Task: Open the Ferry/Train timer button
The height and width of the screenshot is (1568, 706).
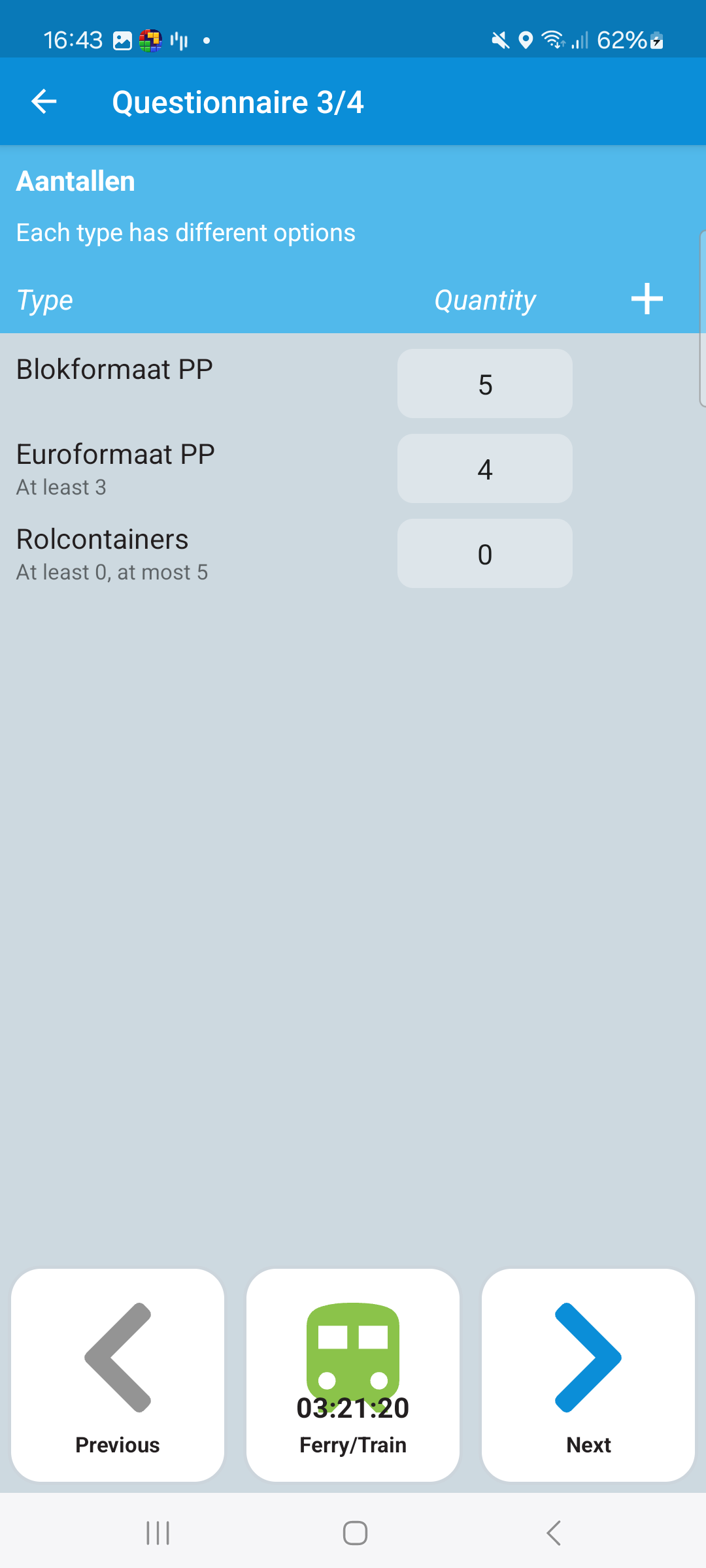Action: click(x=353, y=1375)
